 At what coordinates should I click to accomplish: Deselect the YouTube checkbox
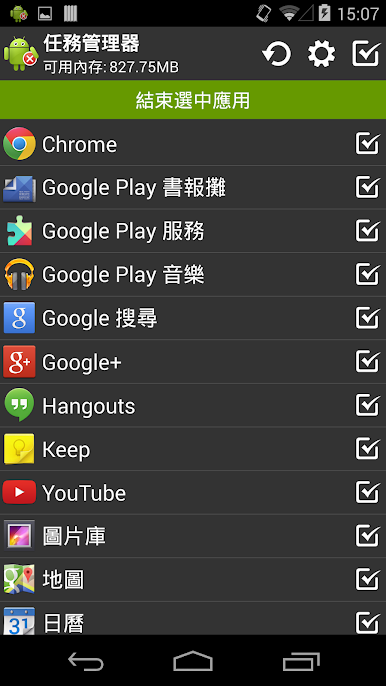(x=368, y=492)
